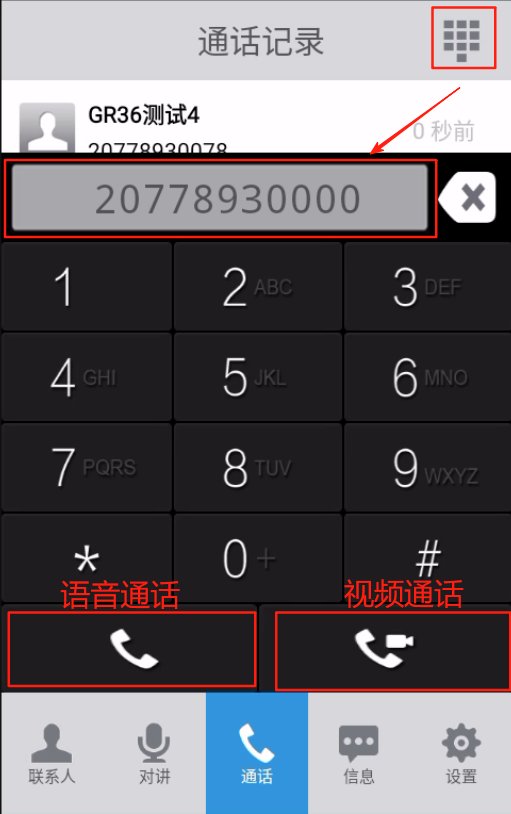Viewport: 511px width, 814px height.
Task: Dial digit 0 key
Action: (x=258, y=558)
